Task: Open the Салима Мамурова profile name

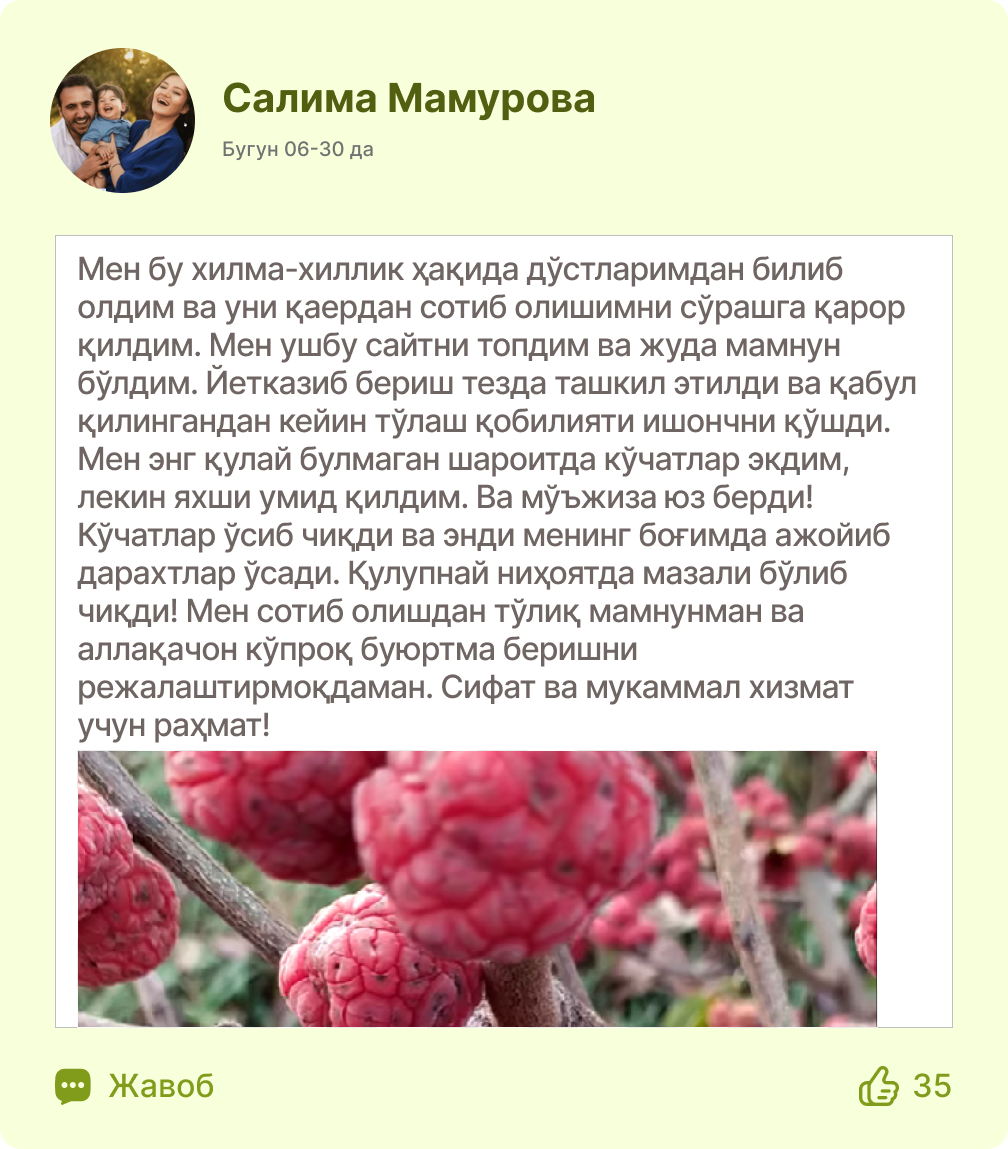Action: (408, 99)
